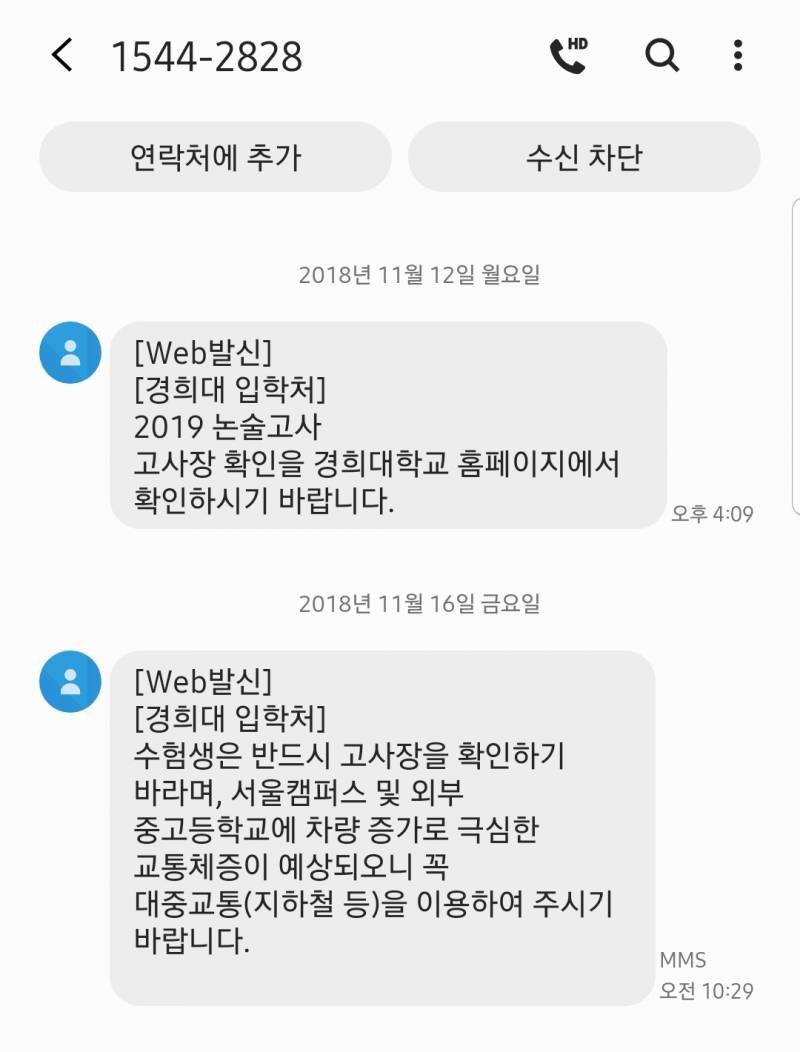Screen dimensions: 800x1052
Task: Open the three-dot overflow menu
Action: point(737,57)
